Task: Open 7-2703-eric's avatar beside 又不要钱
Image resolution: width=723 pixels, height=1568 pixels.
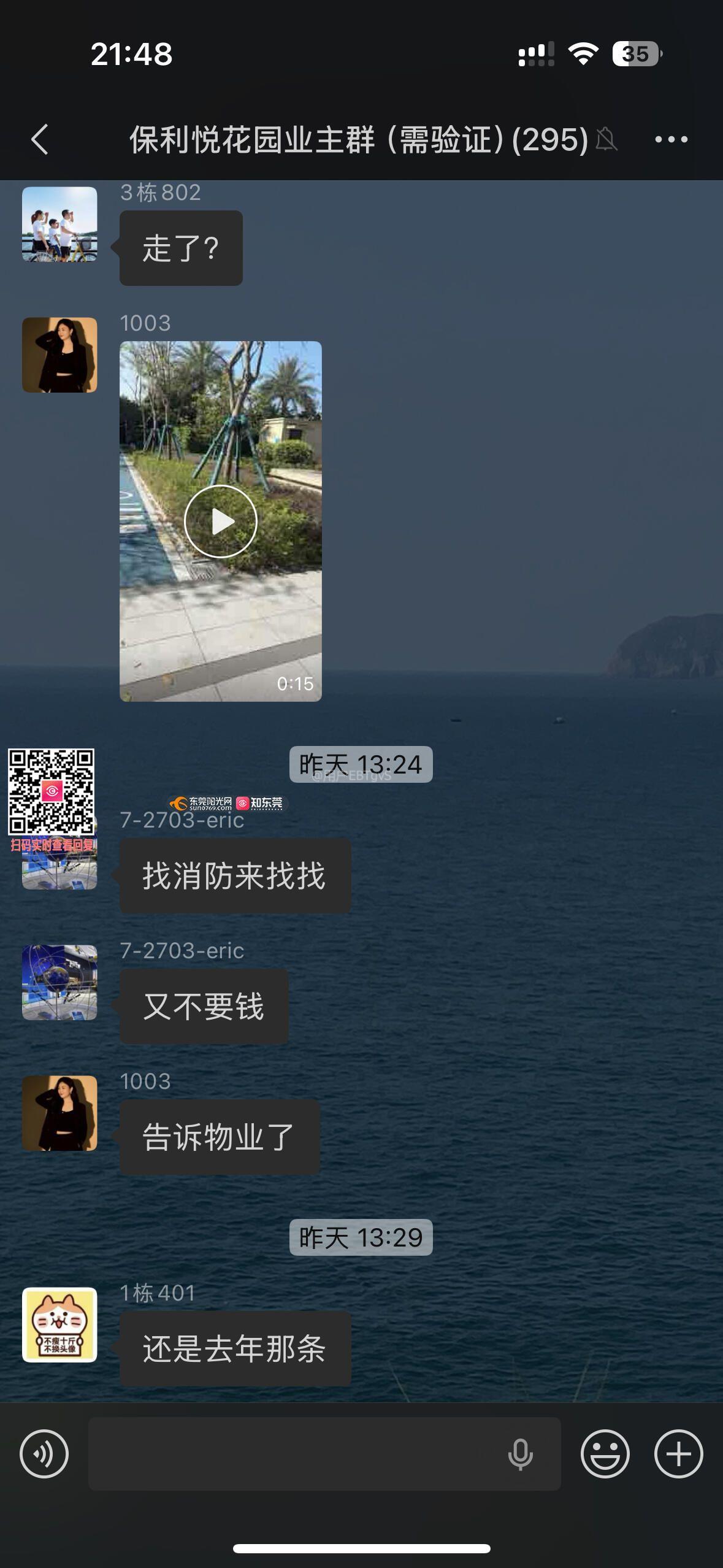Action: (x=59, y=982)
